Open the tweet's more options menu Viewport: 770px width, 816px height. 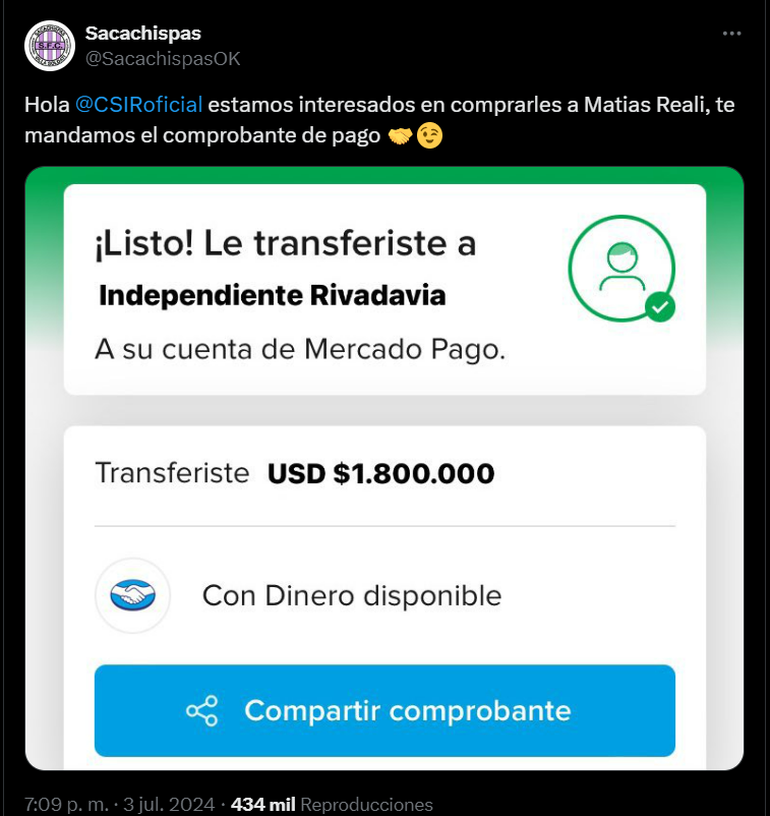coord(729,31)
